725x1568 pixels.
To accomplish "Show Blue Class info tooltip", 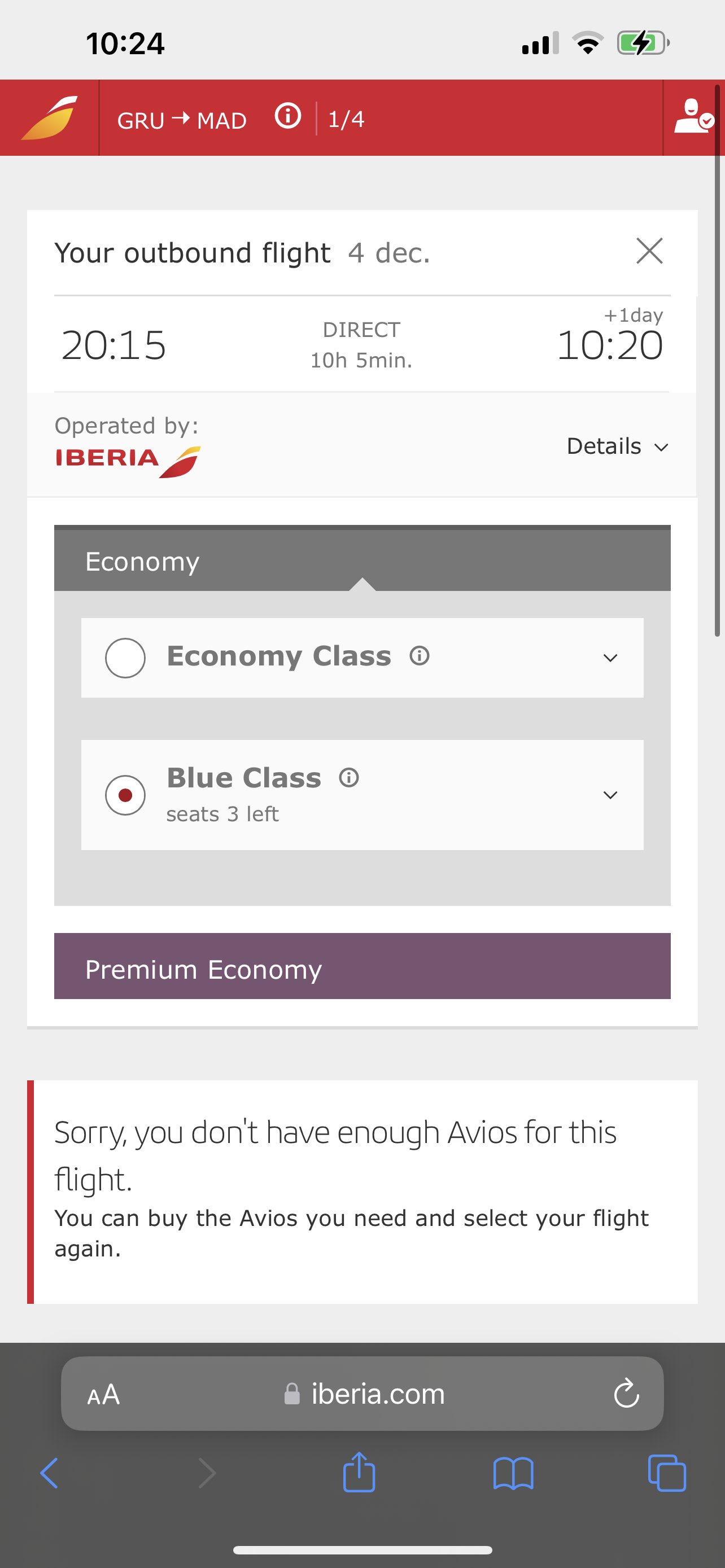I will tap(349, 777).
